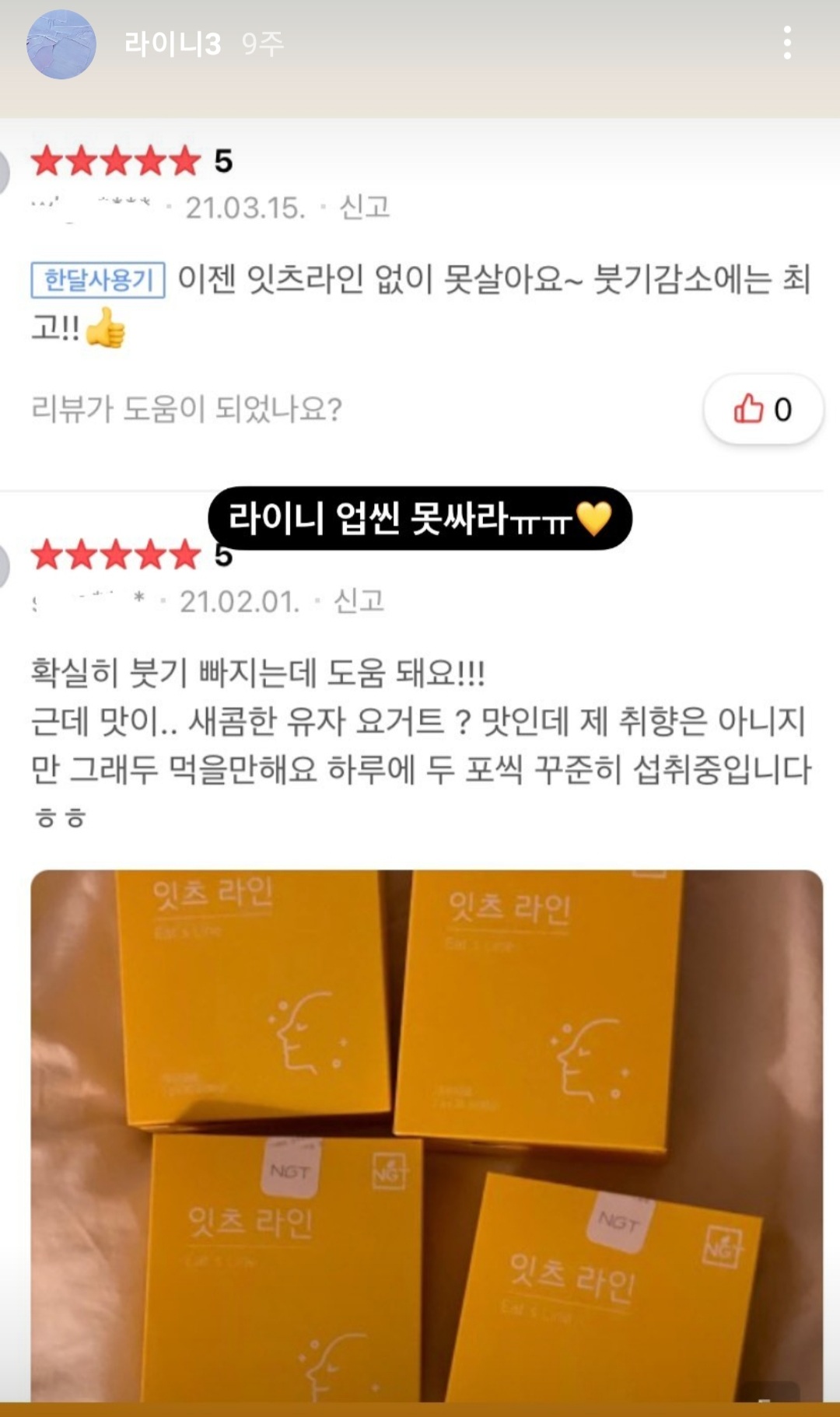
Task: Open the 라이니3 profile avatar
Action: (61, 44)
